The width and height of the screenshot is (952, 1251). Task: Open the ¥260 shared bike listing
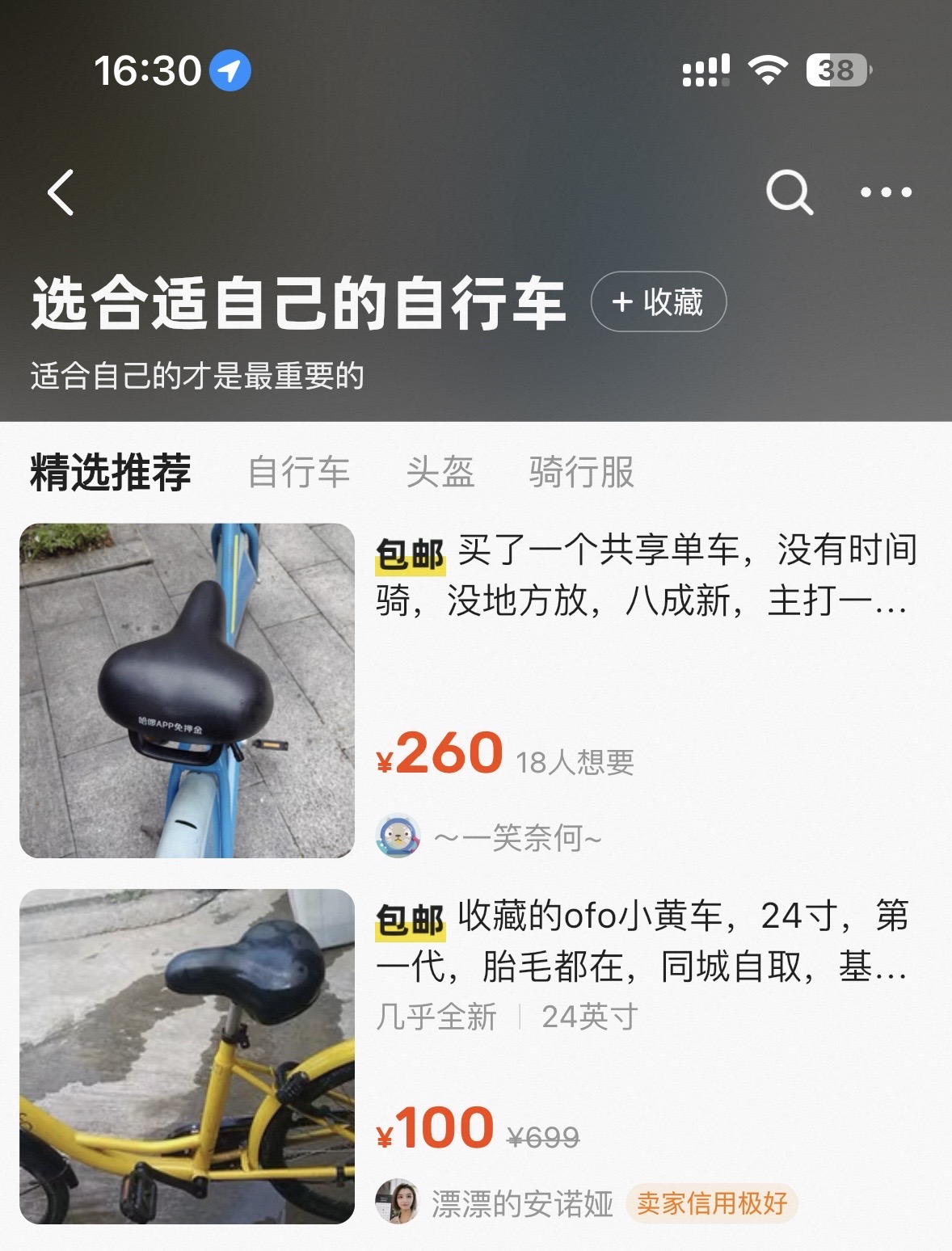(645, 575)
